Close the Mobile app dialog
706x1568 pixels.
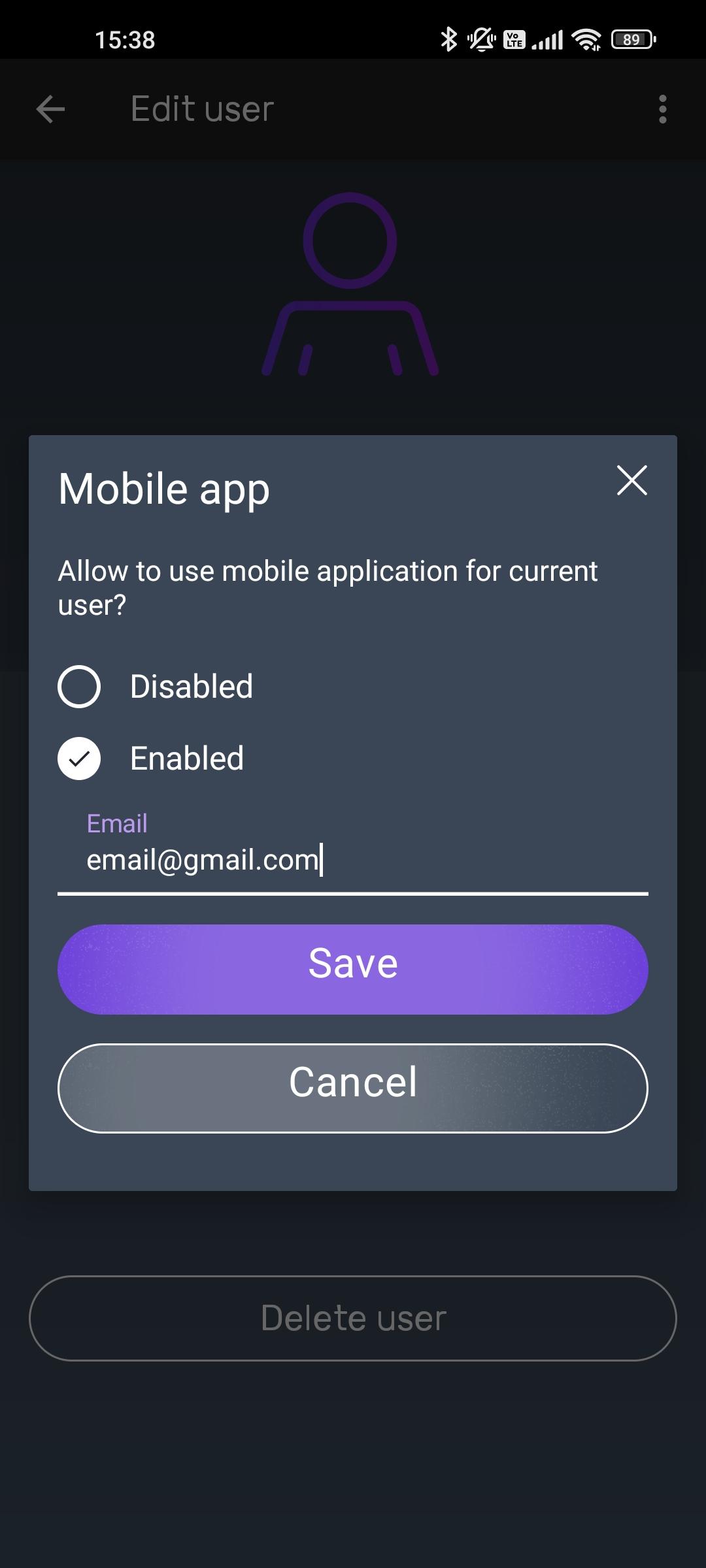point(631,481)
